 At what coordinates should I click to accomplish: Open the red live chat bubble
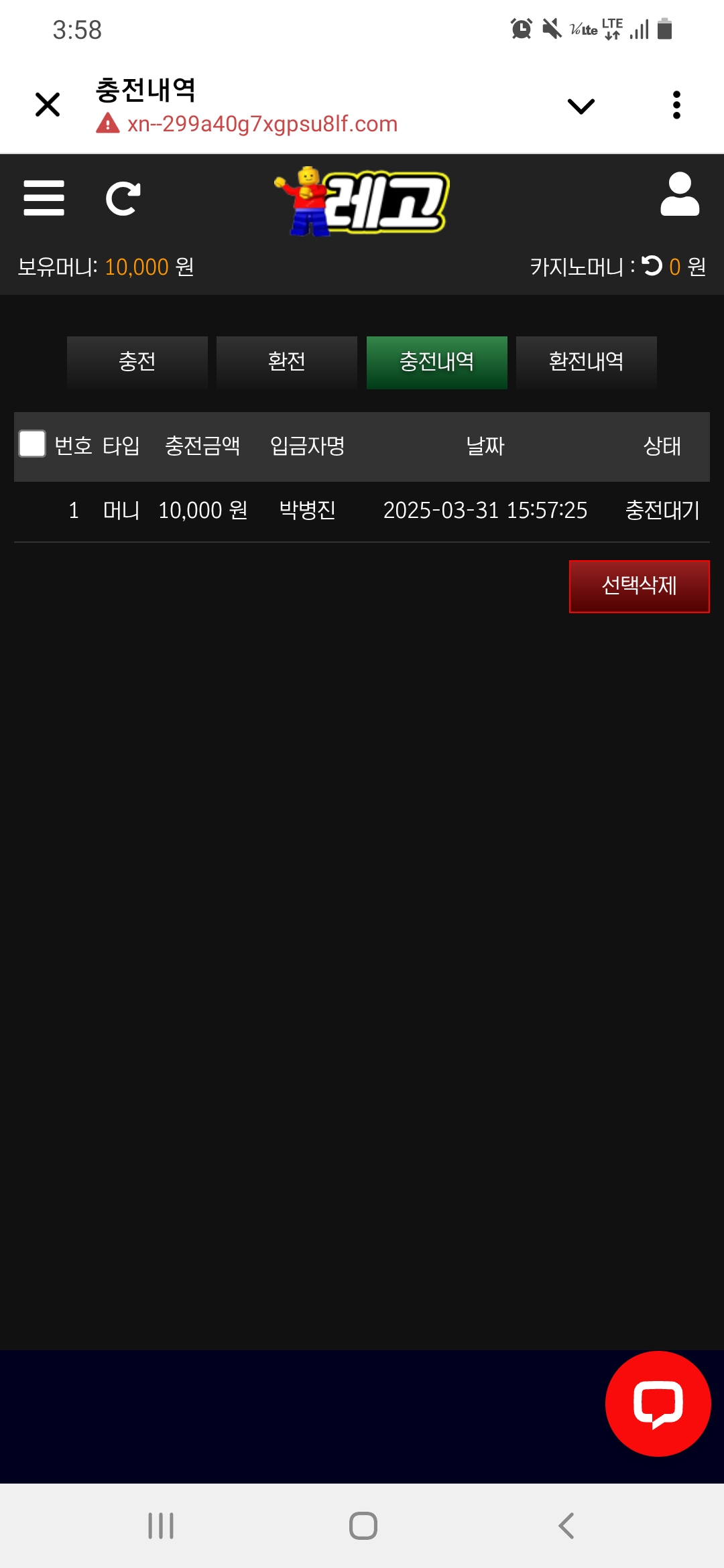pos(658,1403)
